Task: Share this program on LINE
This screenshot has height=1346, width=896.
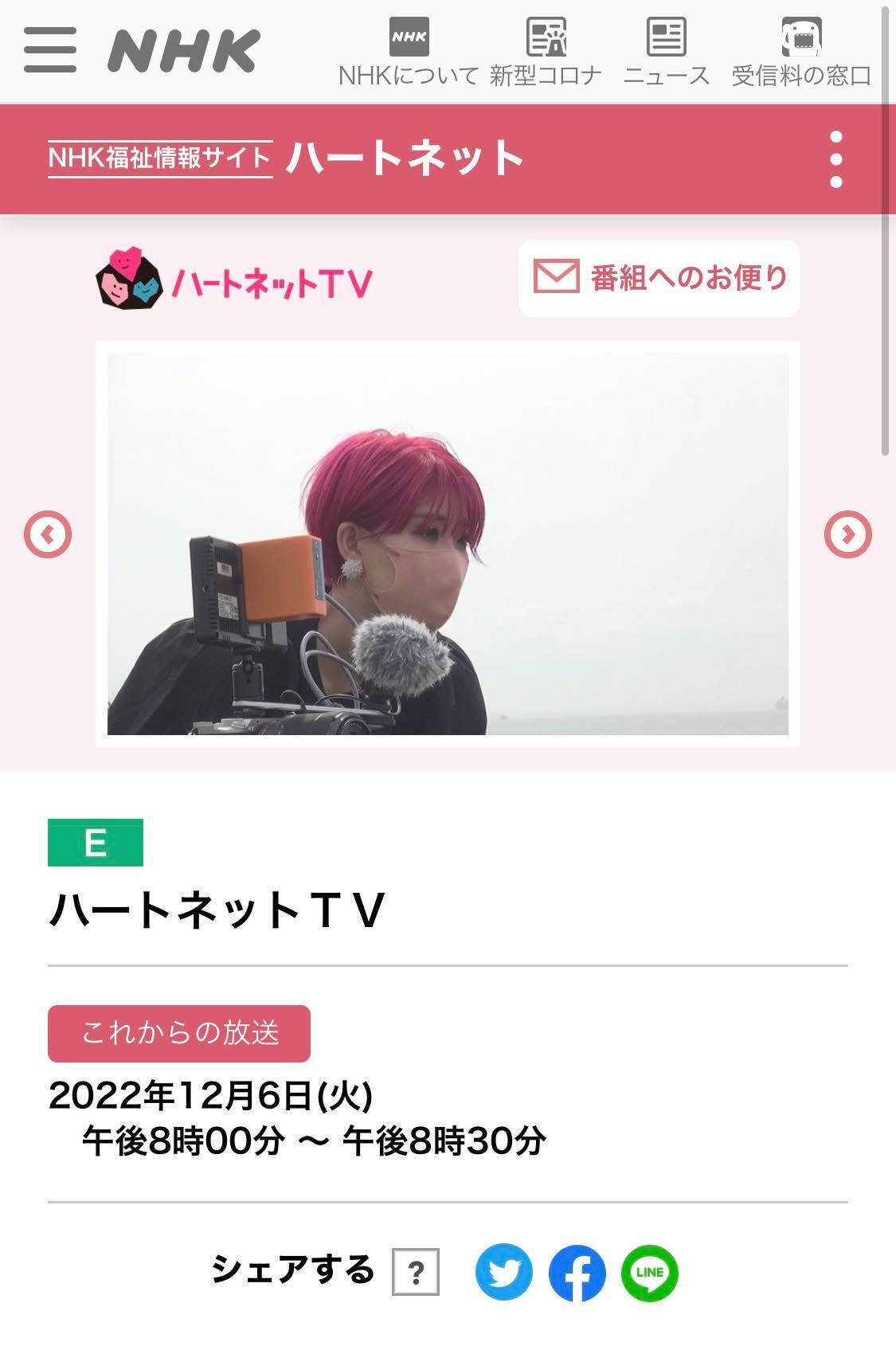Action: click(x=650, y=1272)
